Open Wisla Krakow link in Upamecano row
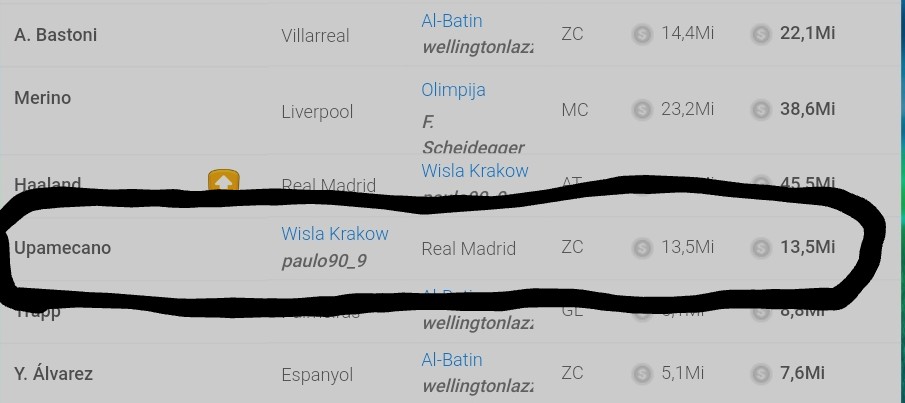The width and height of the screenshot is (905, 403). (334, 234)
